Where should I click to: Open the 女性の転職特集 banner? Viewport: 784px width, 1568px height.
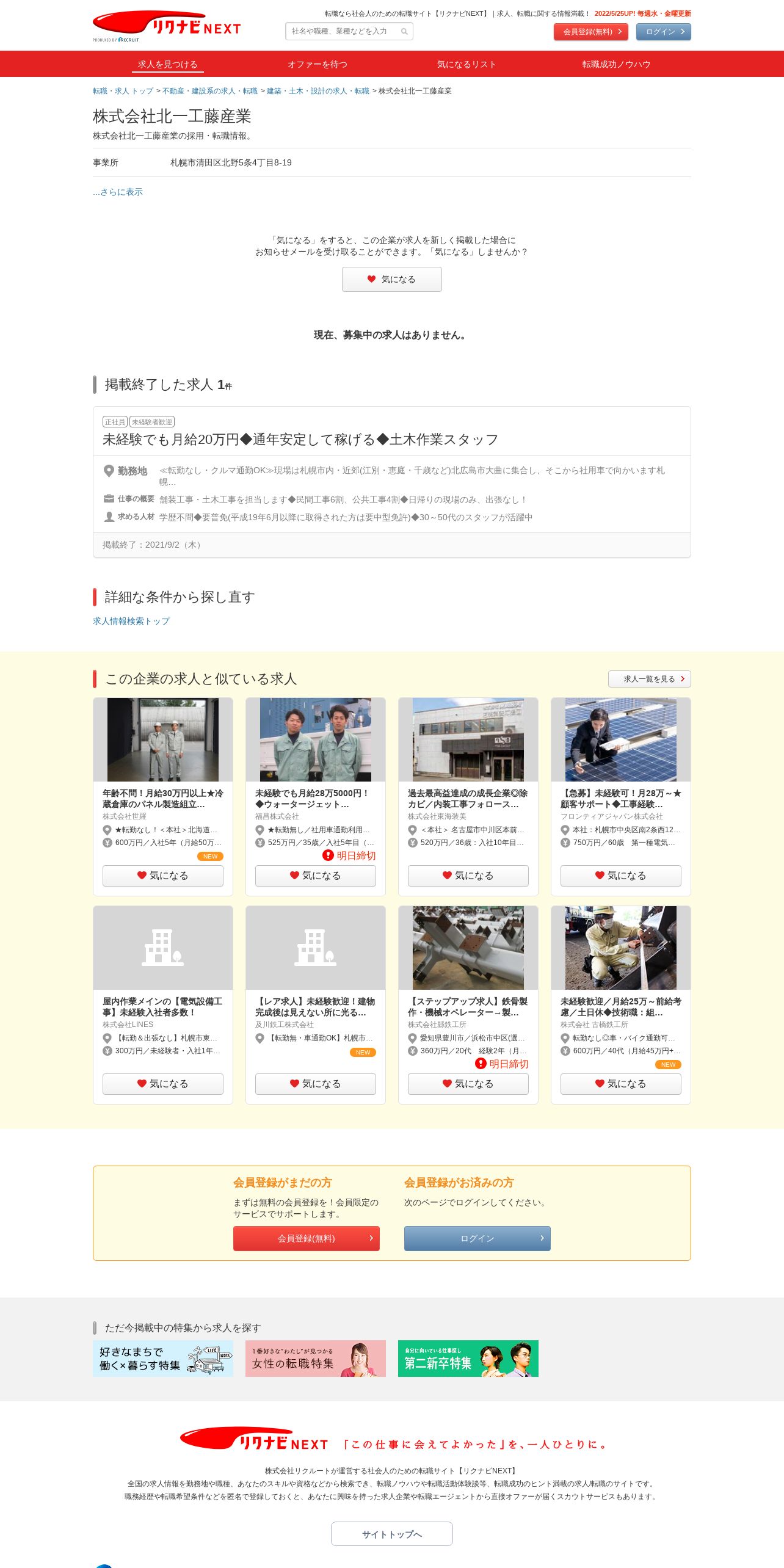(x=316, y=1359)
